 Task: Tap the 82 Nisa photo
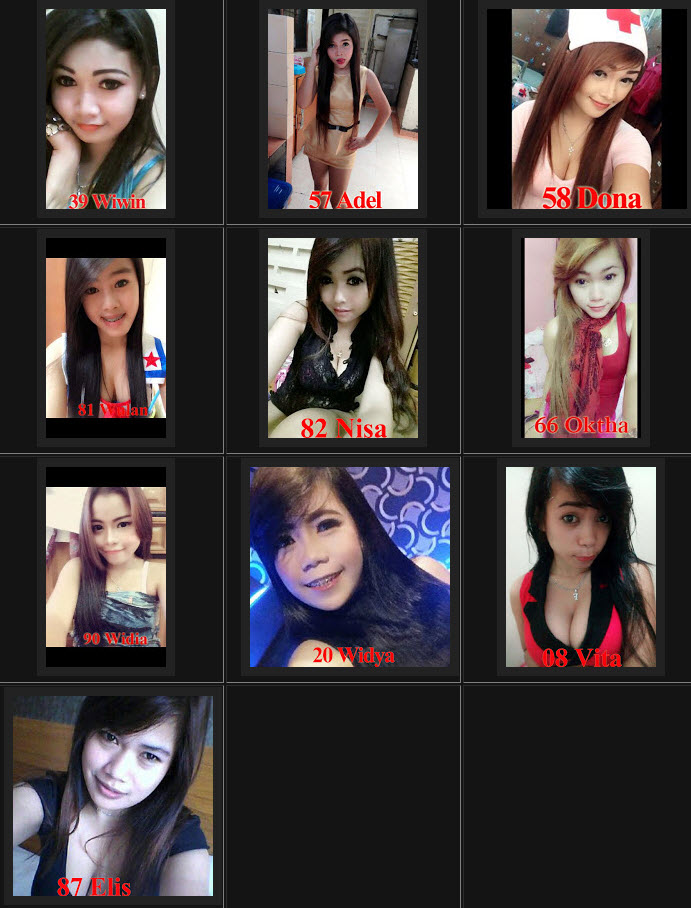point(343,337)
